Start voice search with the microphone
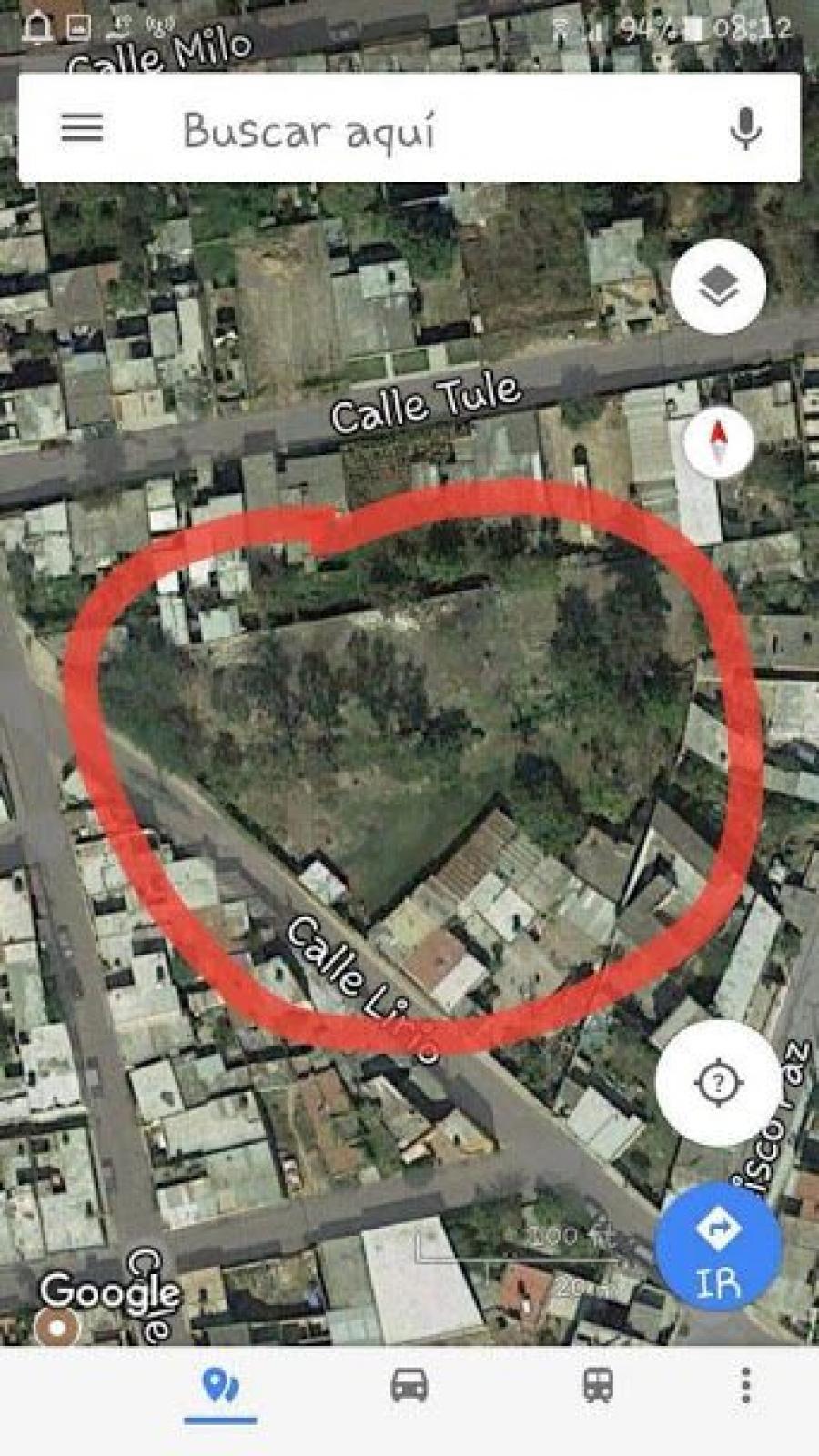Viewport: 819px width, 1456px height. tap(745, 128)
